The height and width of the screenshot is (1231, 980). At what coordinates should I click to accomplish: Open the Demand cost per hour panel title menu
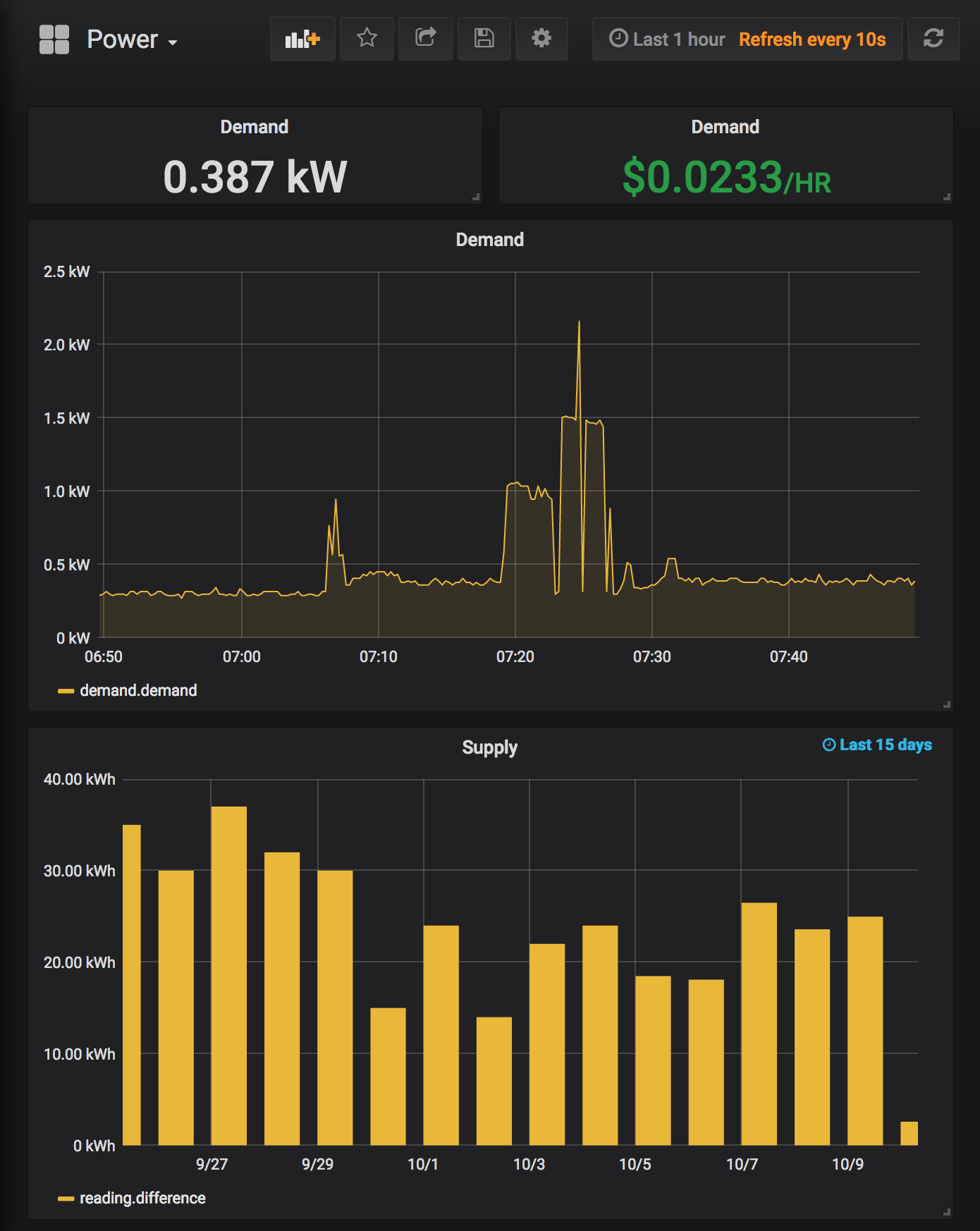tap(725, 127)
